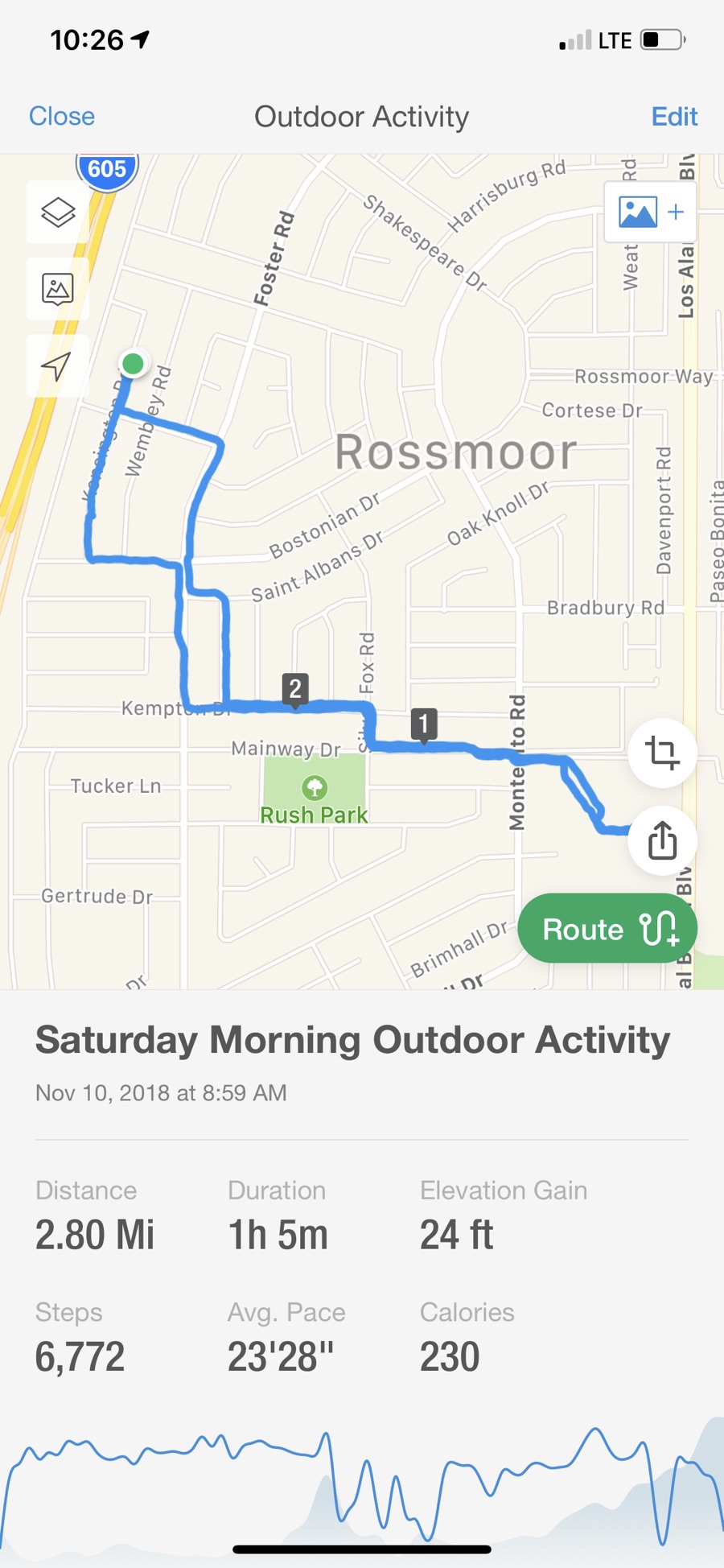Select mile marker 2 on the map
The width and height of the screenshot is (724, 1568).
click(295, 689)
